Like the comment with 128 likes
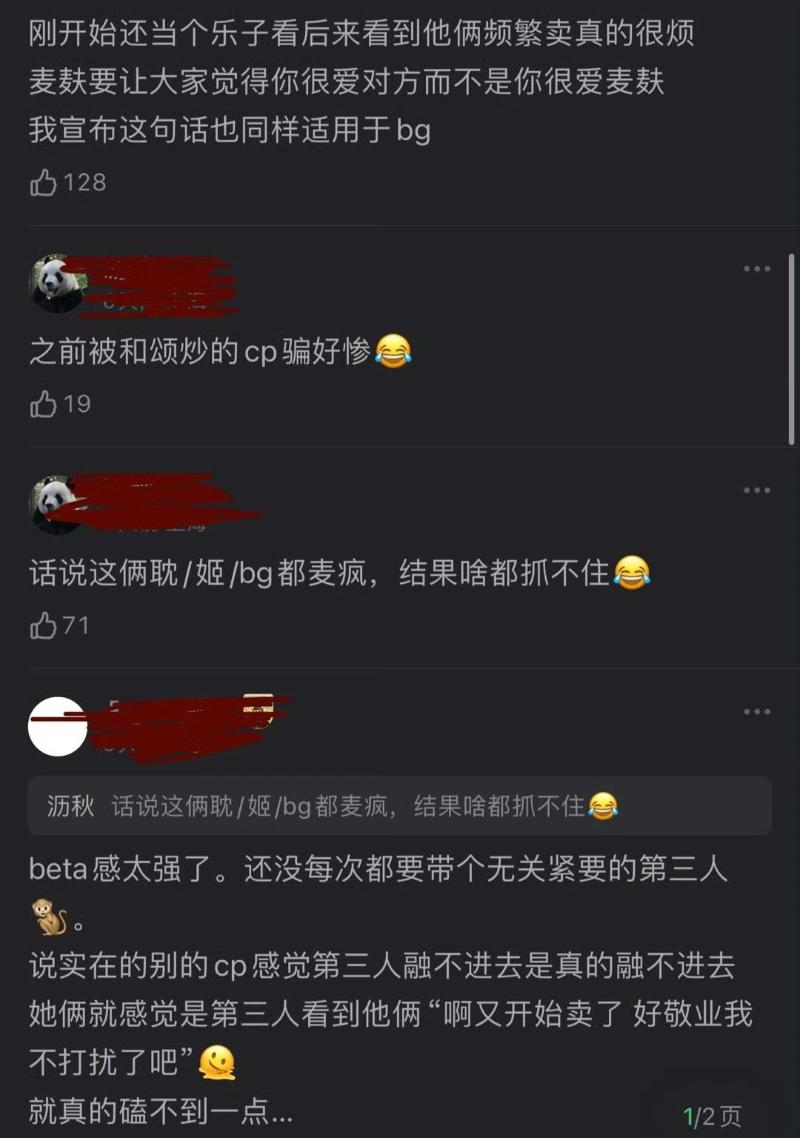The image size is (800, 1138). pos(44,182)
